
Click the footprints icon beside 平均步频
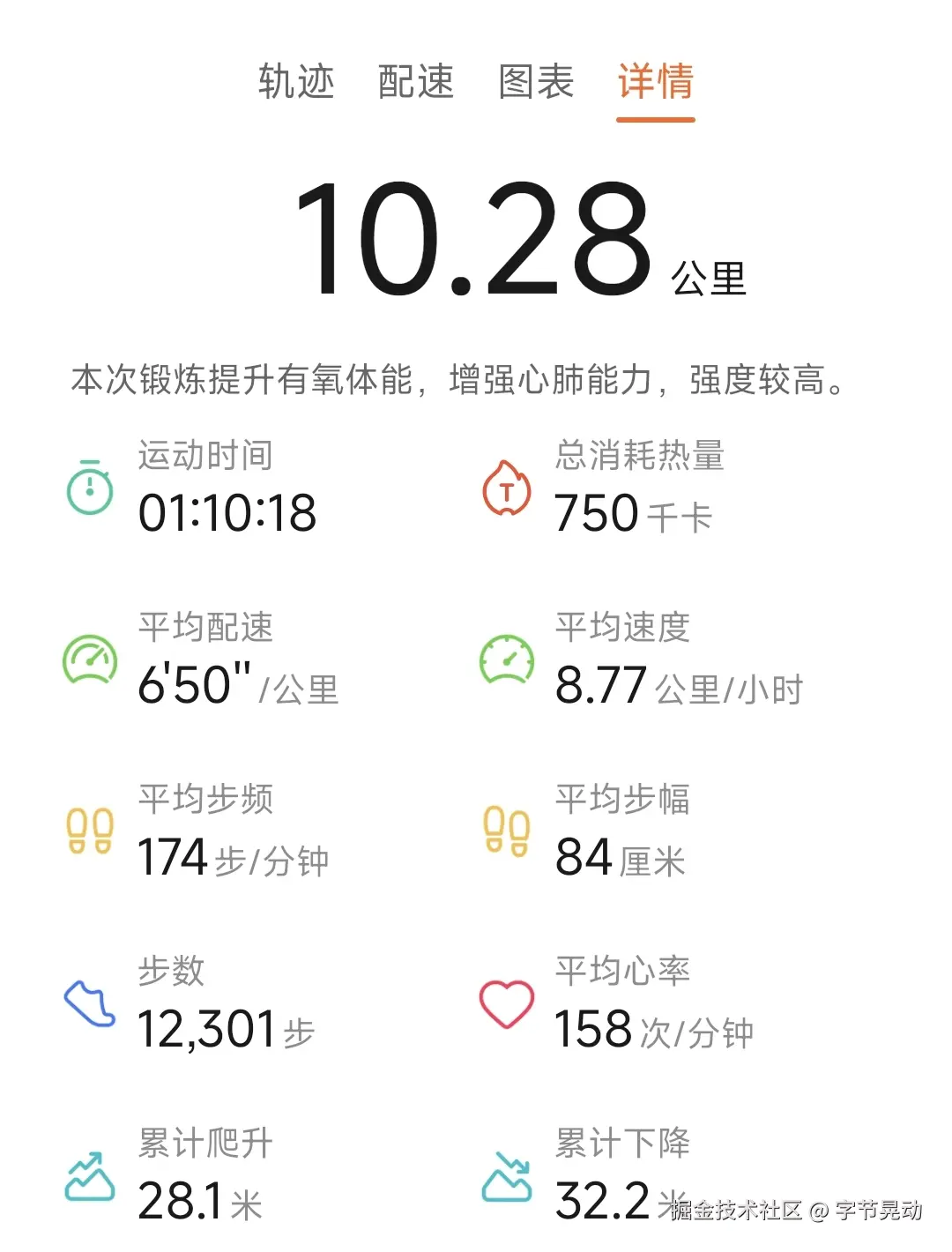click(86, 831)
